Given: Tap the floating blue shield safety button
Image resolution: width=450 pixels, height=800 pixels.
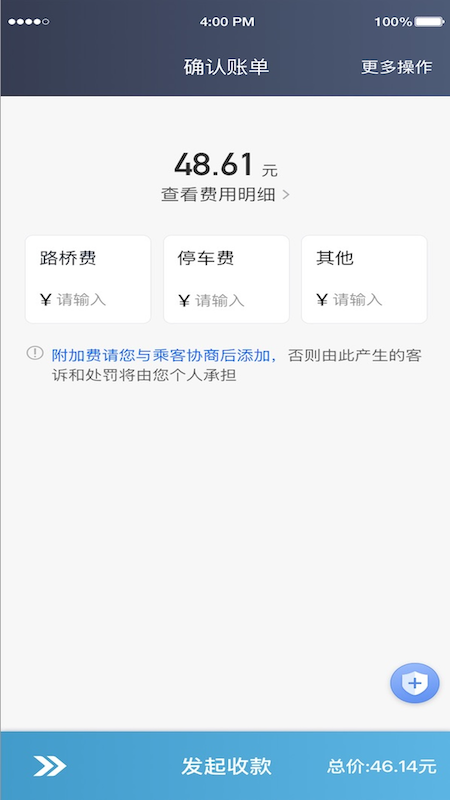Looking at the screenshot, I should 414,683.
